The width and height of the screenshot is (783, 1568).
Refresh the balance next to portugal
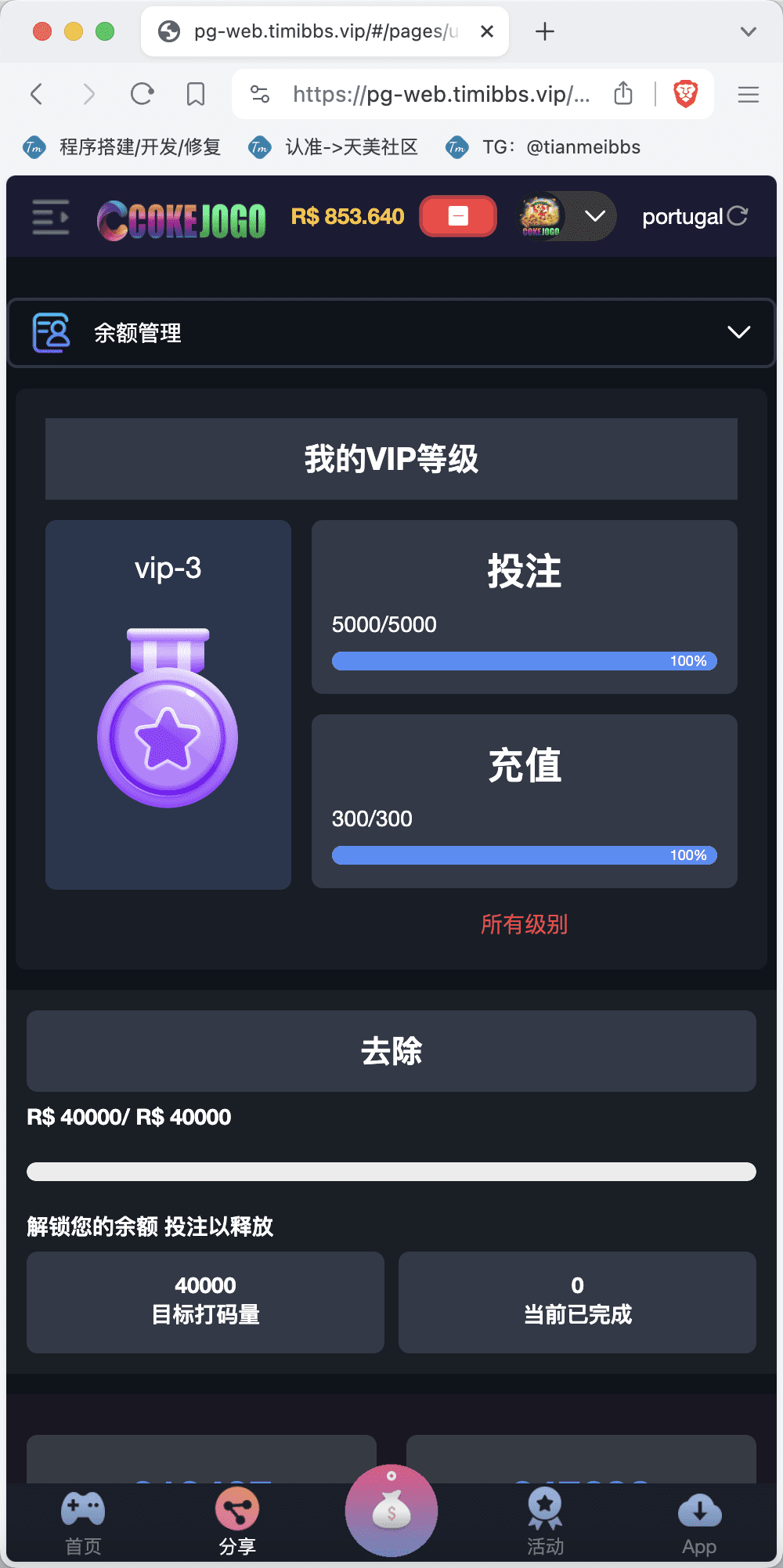tap(738, 215)
